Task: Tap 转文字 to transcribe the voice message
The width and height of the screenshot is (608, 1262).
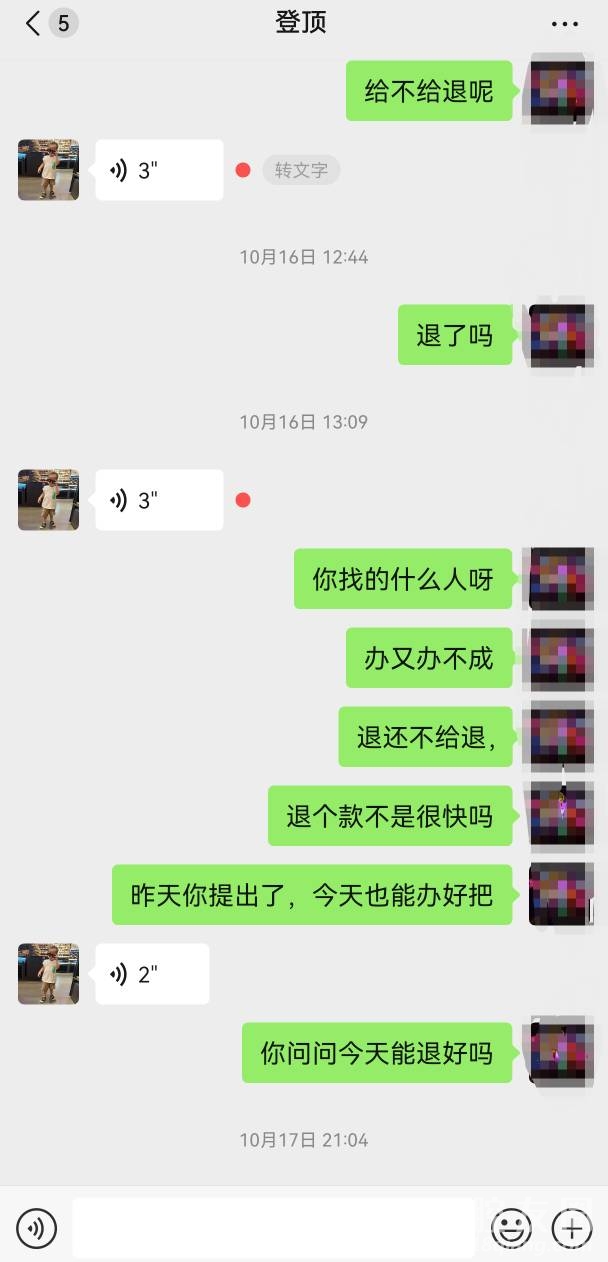Action: (x=301, y=170)
